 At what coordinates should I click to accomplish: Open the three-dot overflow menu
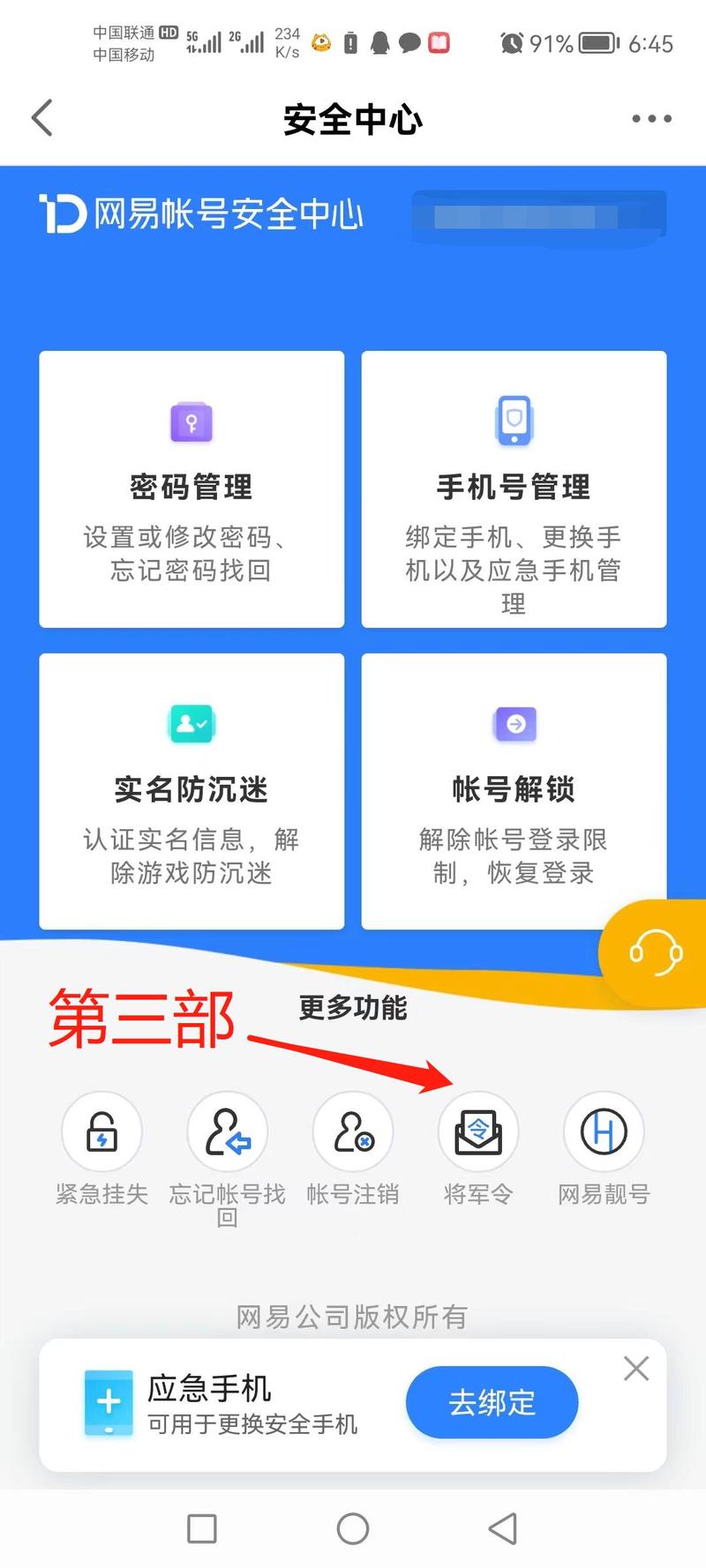pos(650,117)
